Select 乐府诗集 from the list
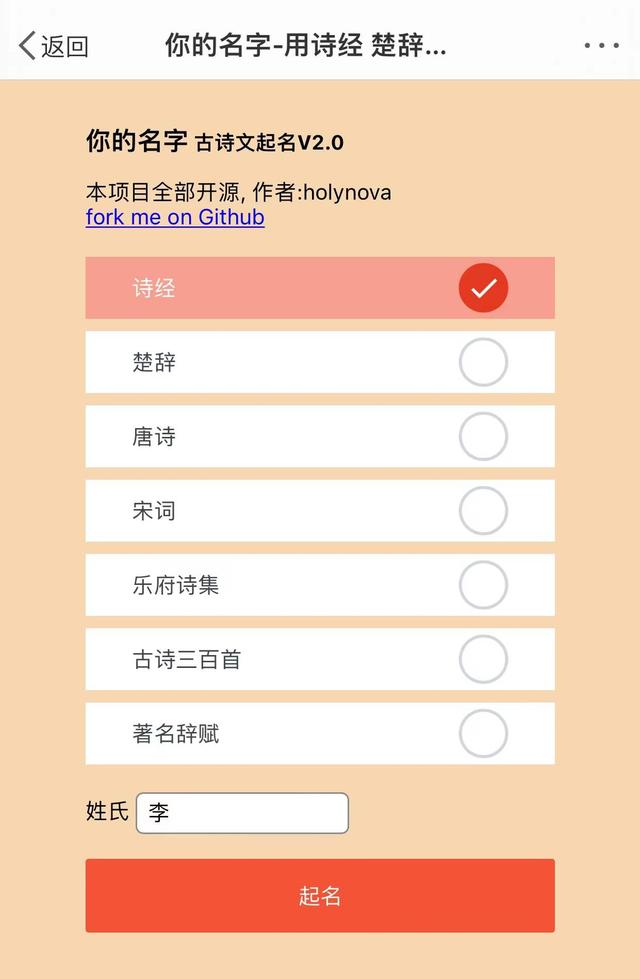 pos(483,585)
